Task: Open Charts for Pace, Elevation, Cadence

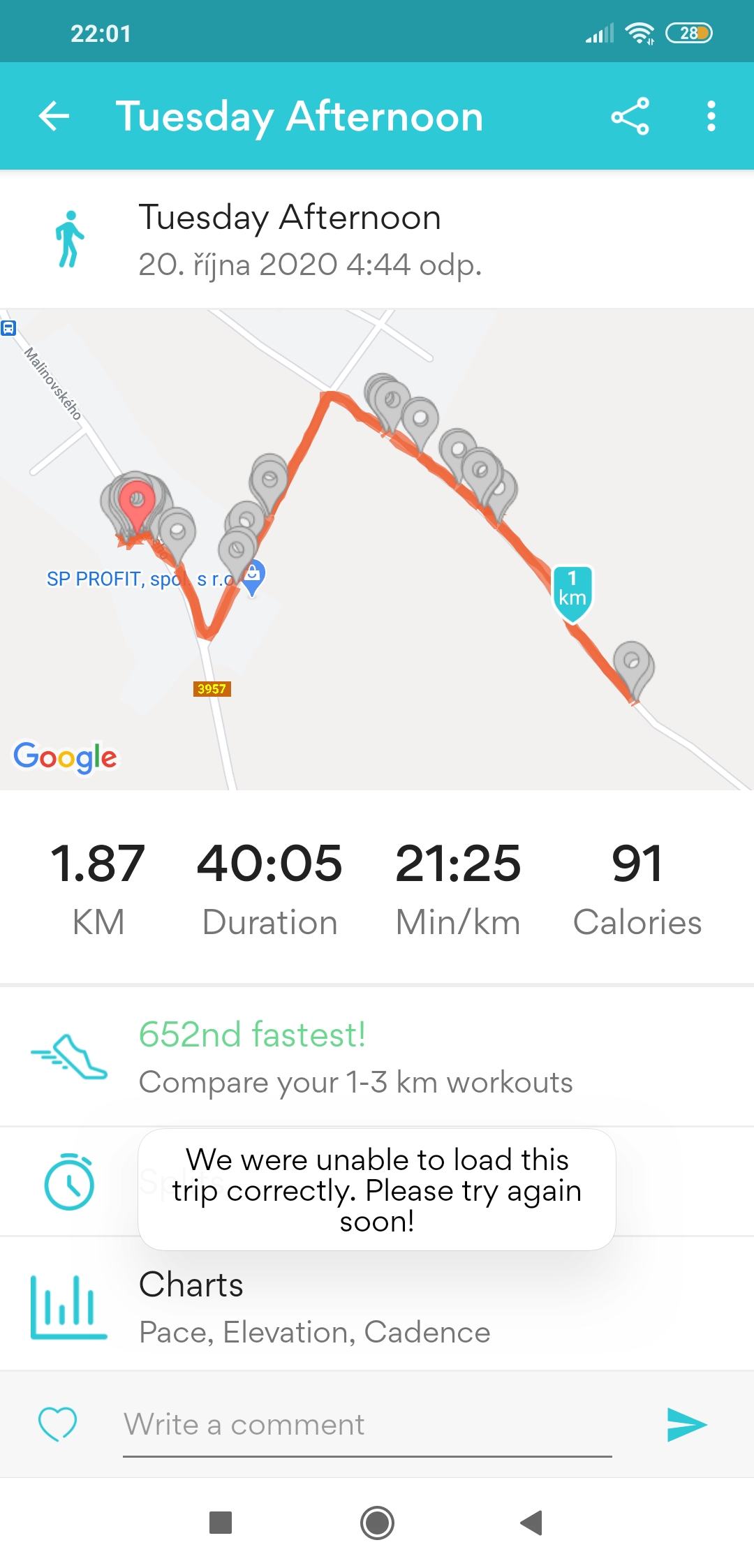Action: (377, 1303)
